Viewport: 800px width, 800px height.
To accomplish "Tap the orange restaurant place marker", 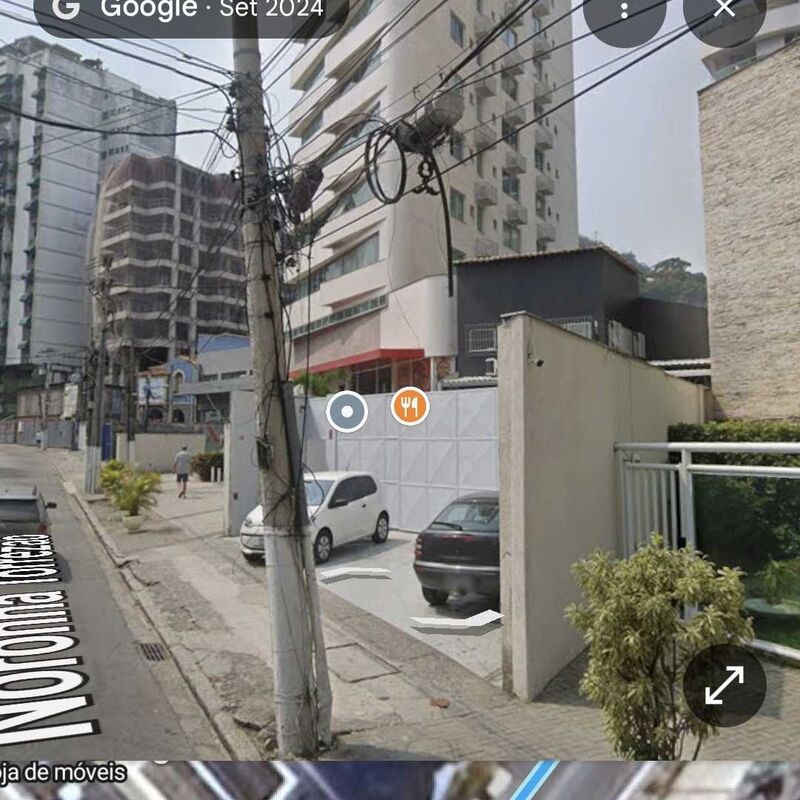I will (409, 405).
